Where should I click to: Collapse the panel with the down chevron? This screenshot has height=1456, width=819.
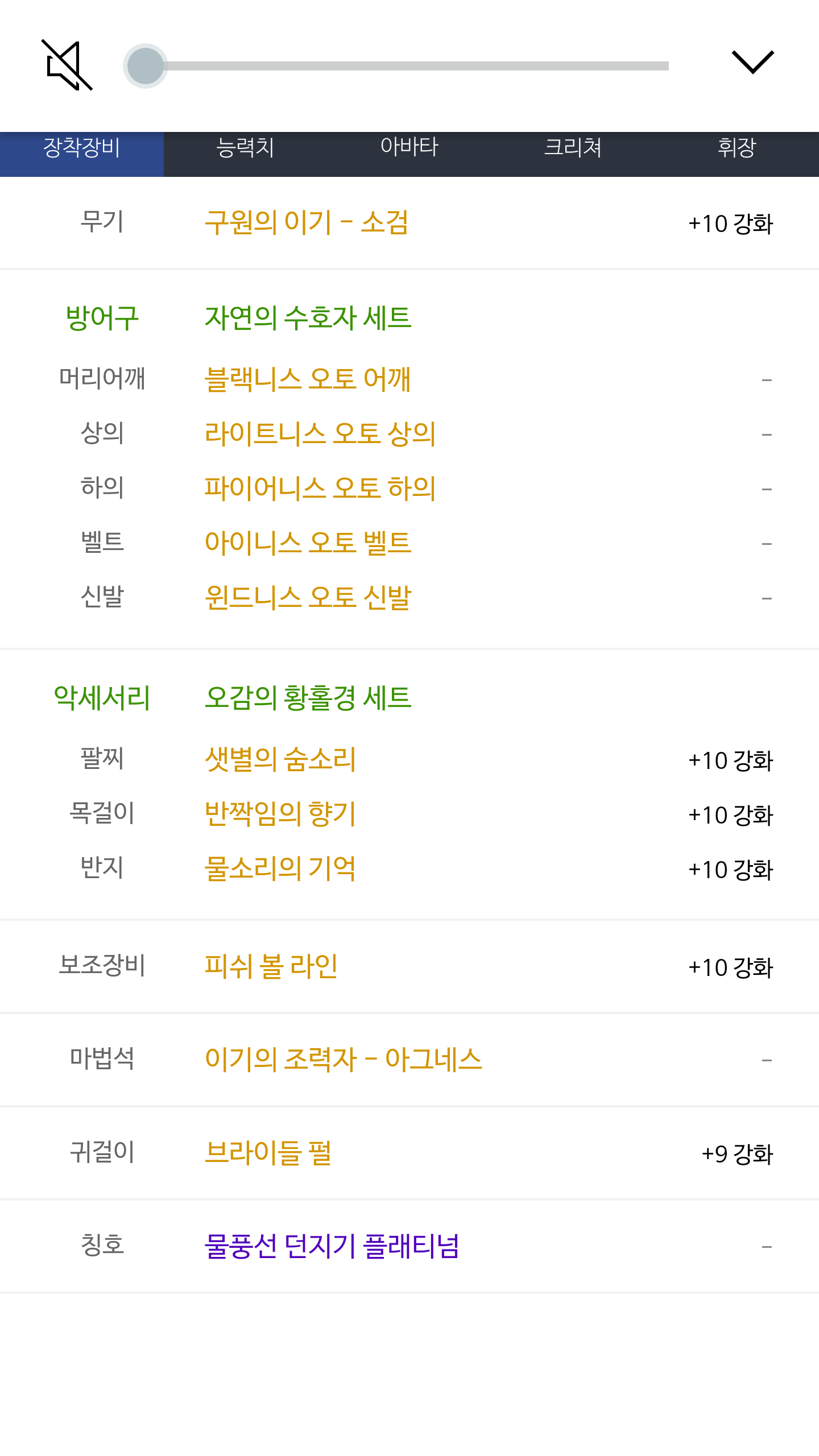pyautogui.click(x=752, y=62)
